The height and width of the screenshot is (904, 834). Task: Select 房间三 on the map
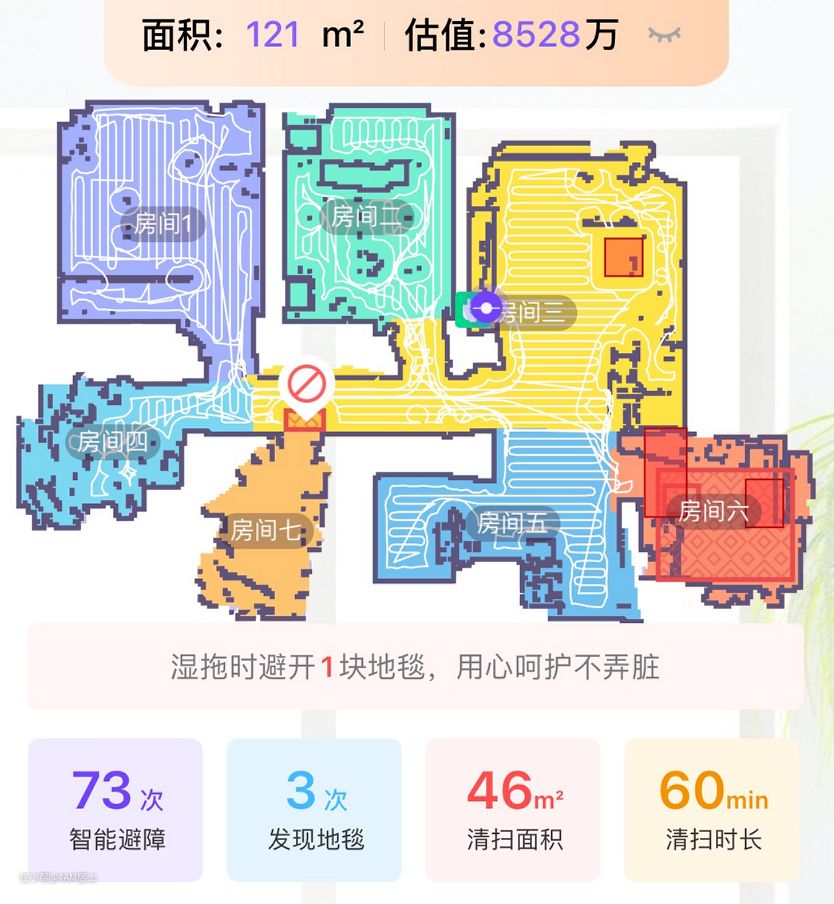coord(535,313)
